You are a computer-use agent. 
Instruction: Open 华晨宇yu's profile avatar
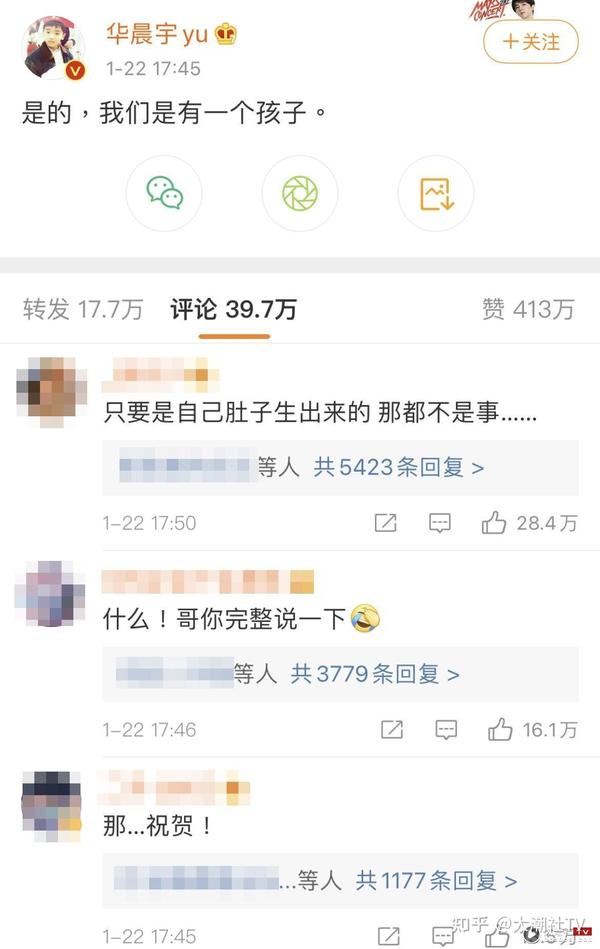pos(52,46)
